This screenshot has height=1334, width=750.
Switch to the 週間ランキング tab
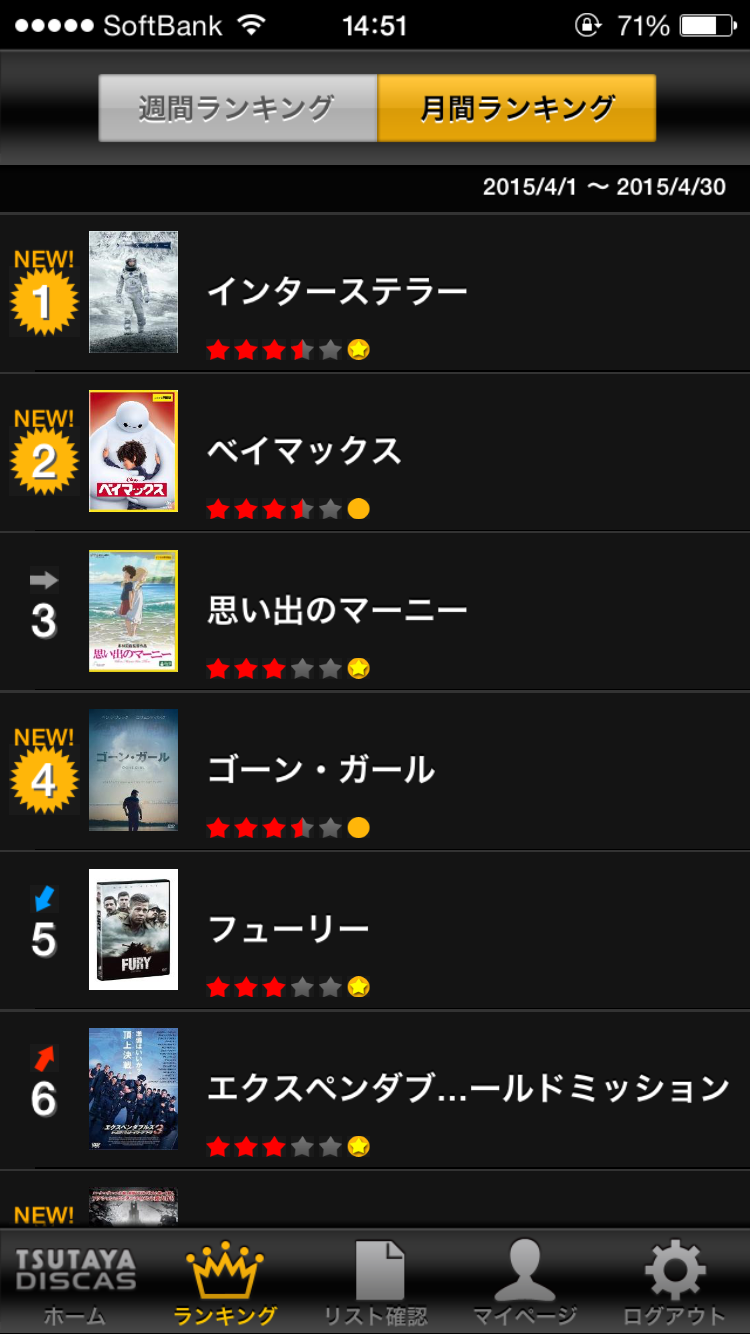coord(237,108)
